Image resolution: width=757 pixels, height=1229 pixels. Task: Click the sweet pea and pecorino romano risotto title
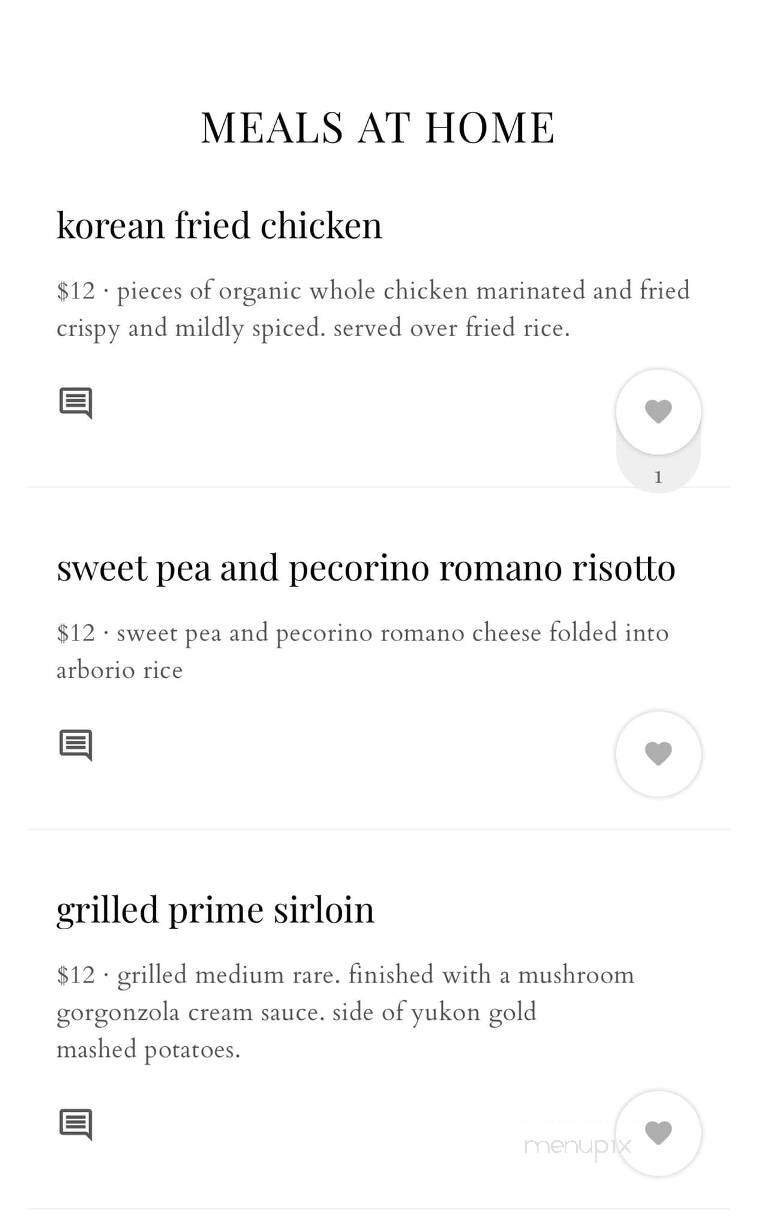(x=367, y=567)
